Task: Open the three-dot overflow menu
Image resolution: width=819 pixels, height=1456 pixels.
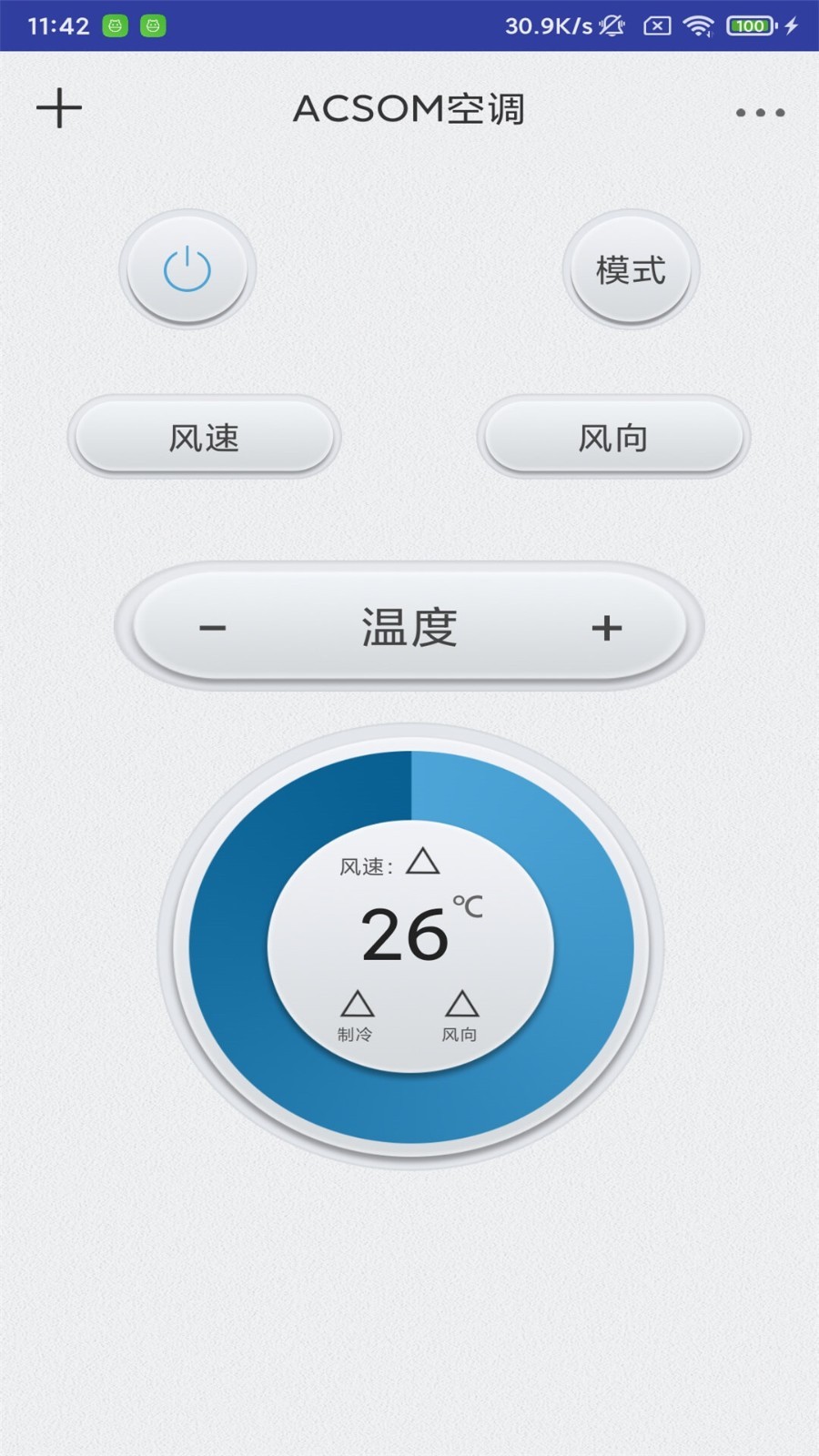Action: pyautogui.click(x=760, y=113)
